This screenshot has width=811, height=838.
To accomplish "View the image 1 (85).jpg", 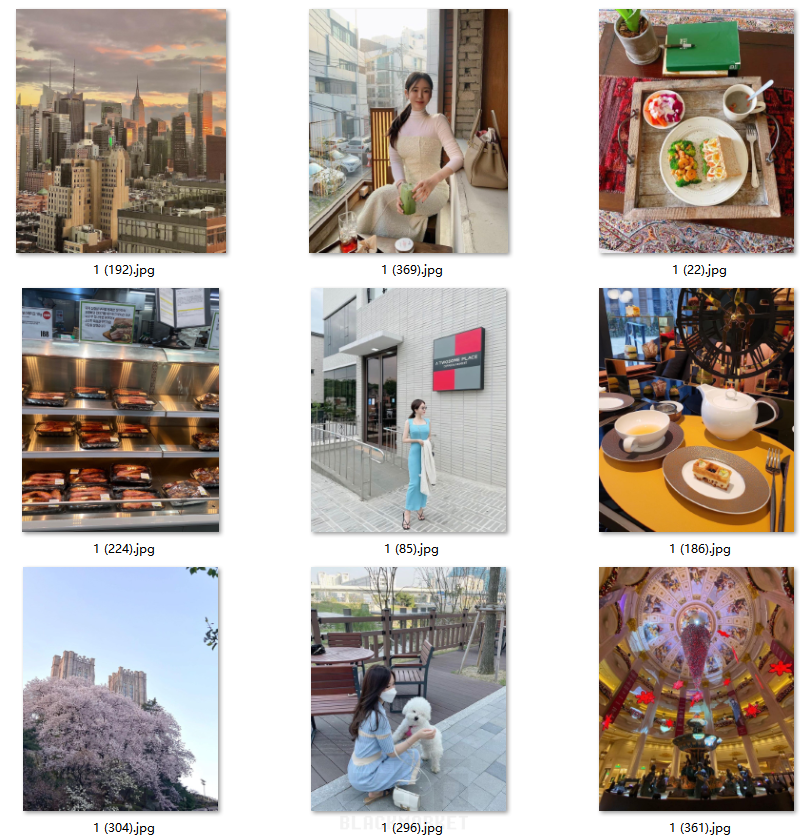I will tap(408, 410).
